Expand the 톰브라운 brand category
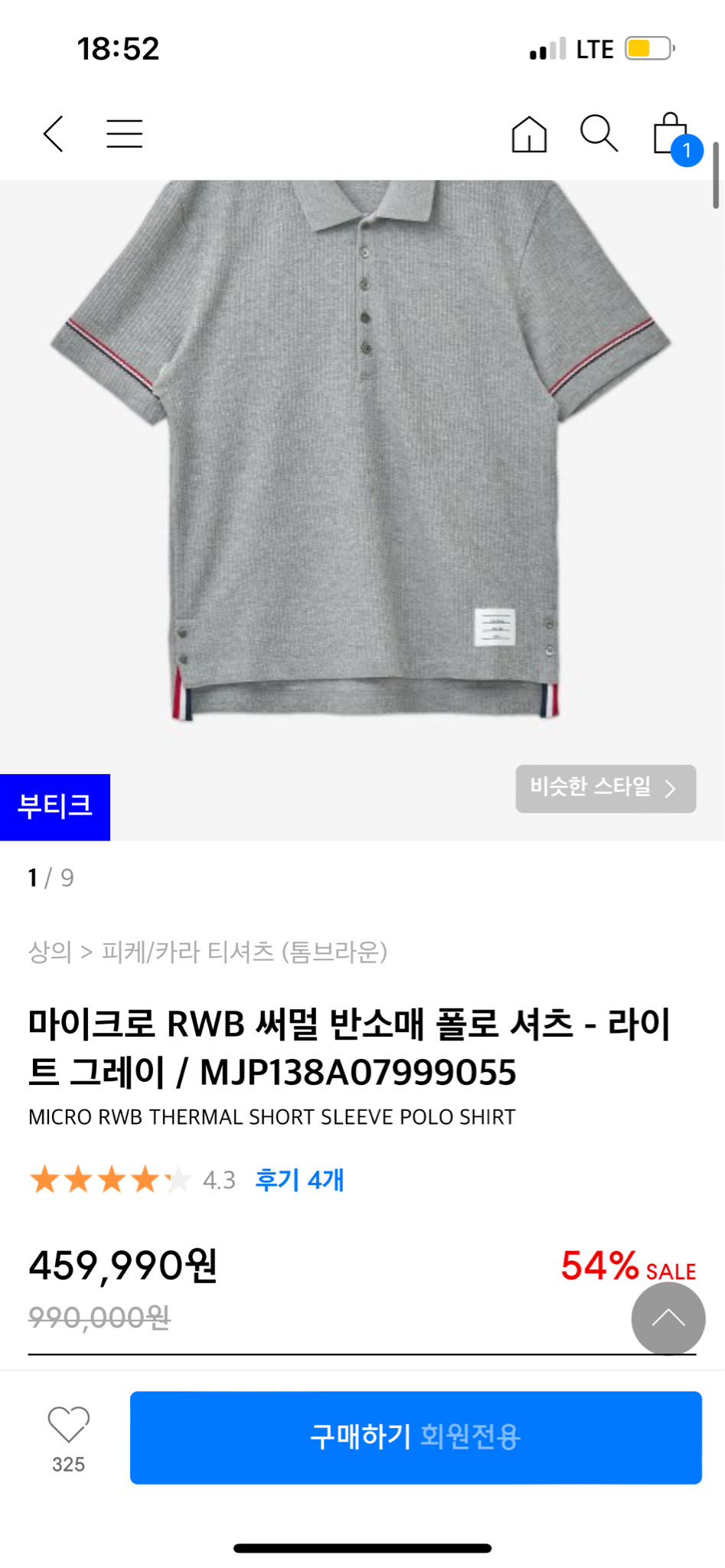Screen dimensions: 725x1568 tap(335, 953)
